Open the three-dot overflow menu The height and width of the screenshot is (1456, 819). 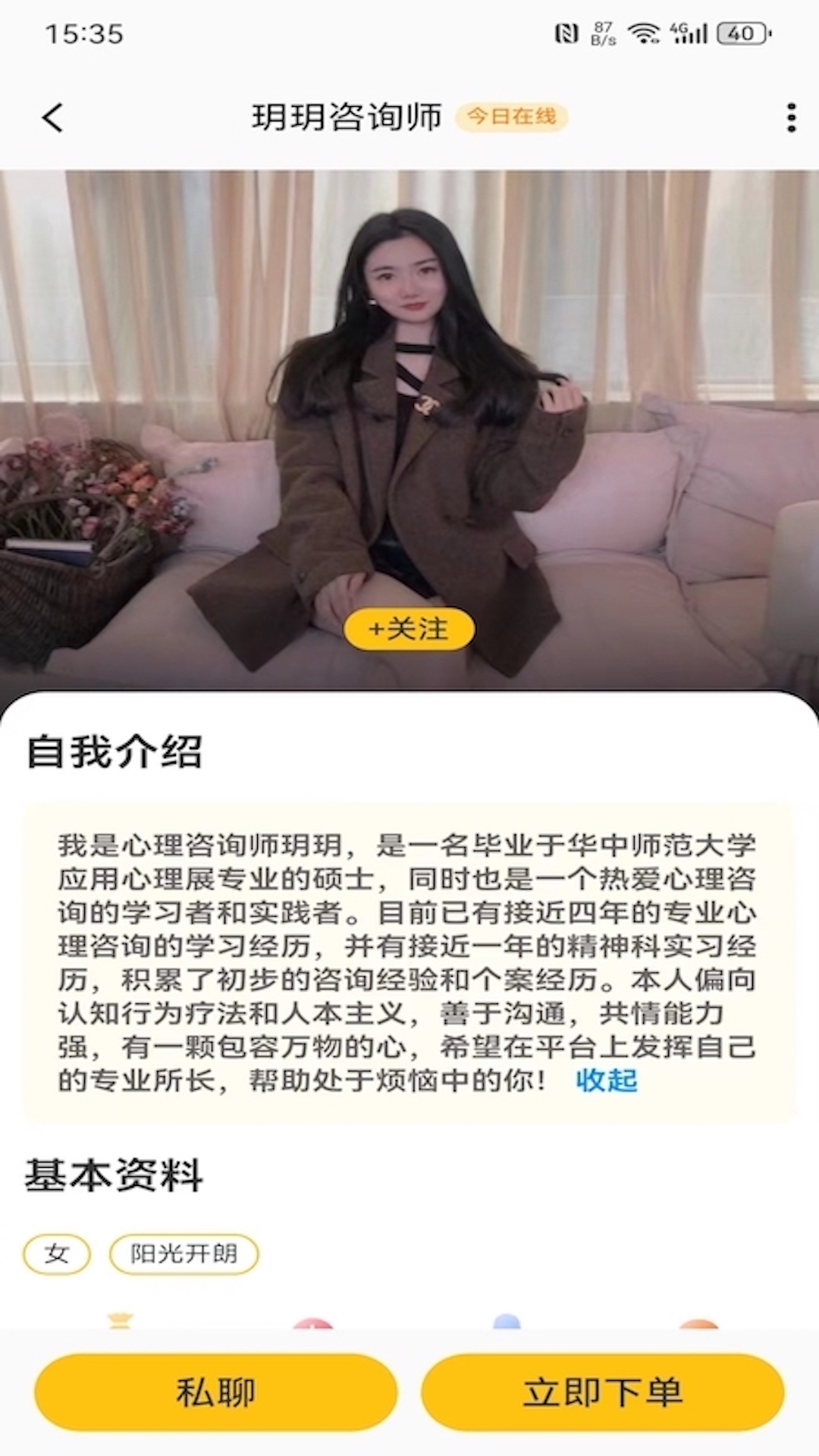(x=791, y=118)
